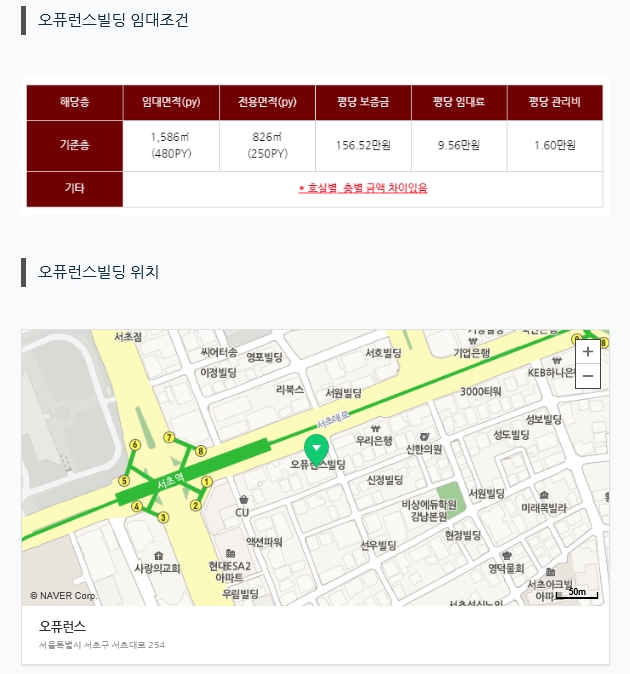Tap the green location marker on map

point(316,449)
